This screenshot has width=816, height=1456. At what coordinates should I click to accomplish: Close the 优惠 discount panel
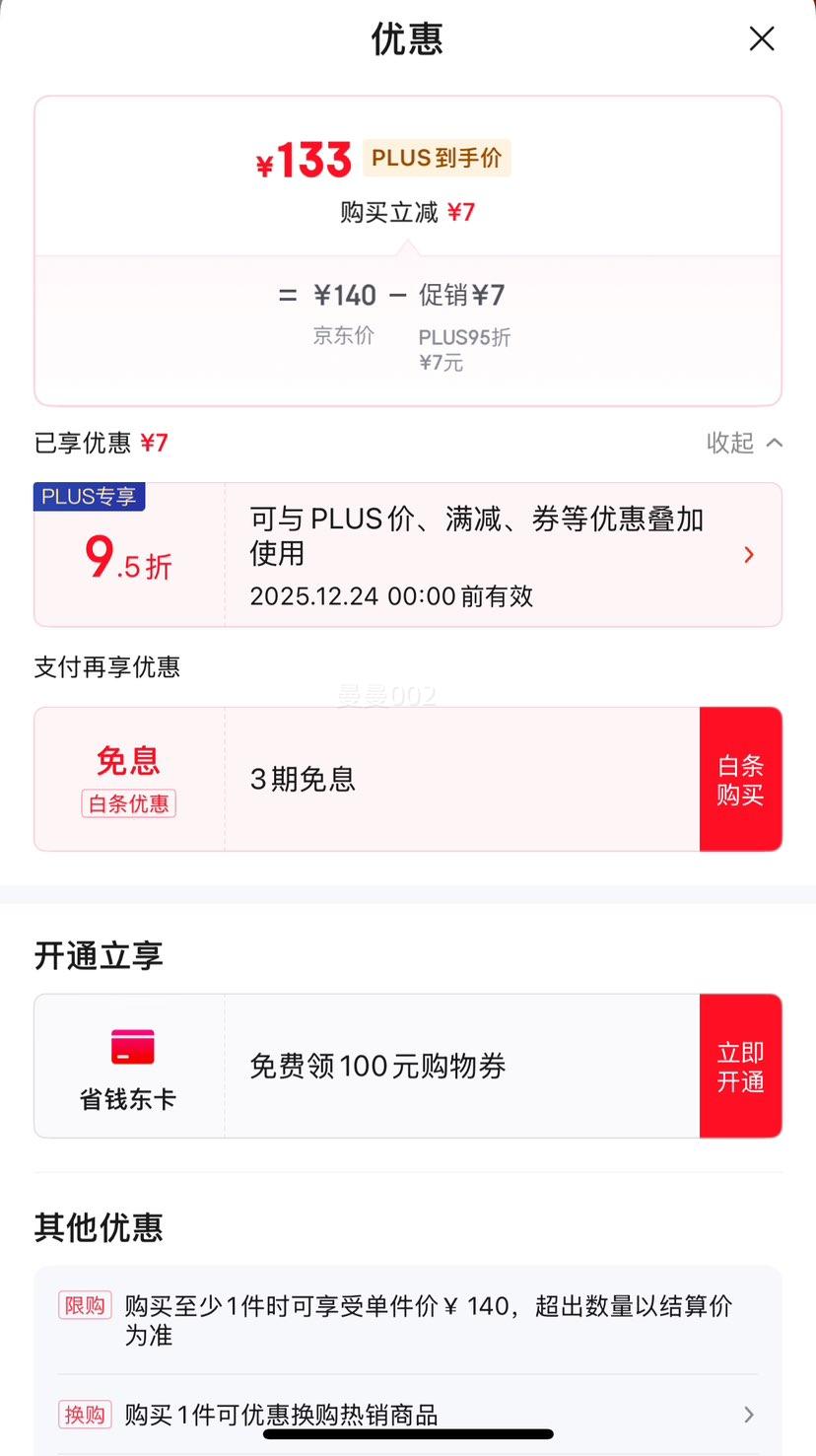tap(762, 38)
